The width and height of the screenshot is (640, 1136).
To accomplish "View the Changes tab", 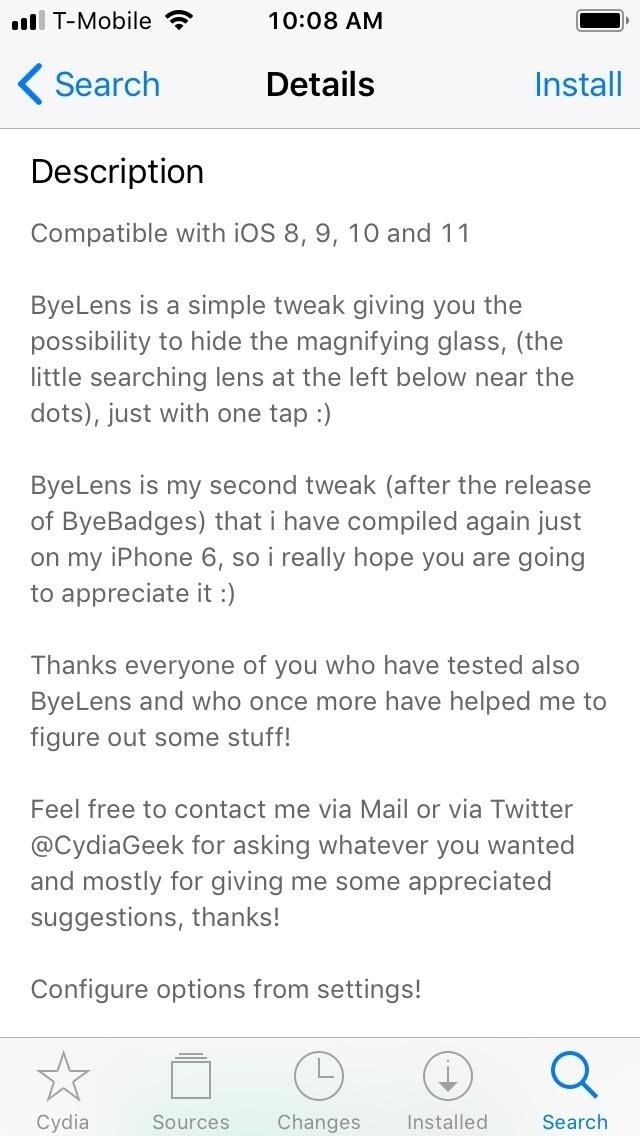I will pyautogui.click(x=319, y=1090).
